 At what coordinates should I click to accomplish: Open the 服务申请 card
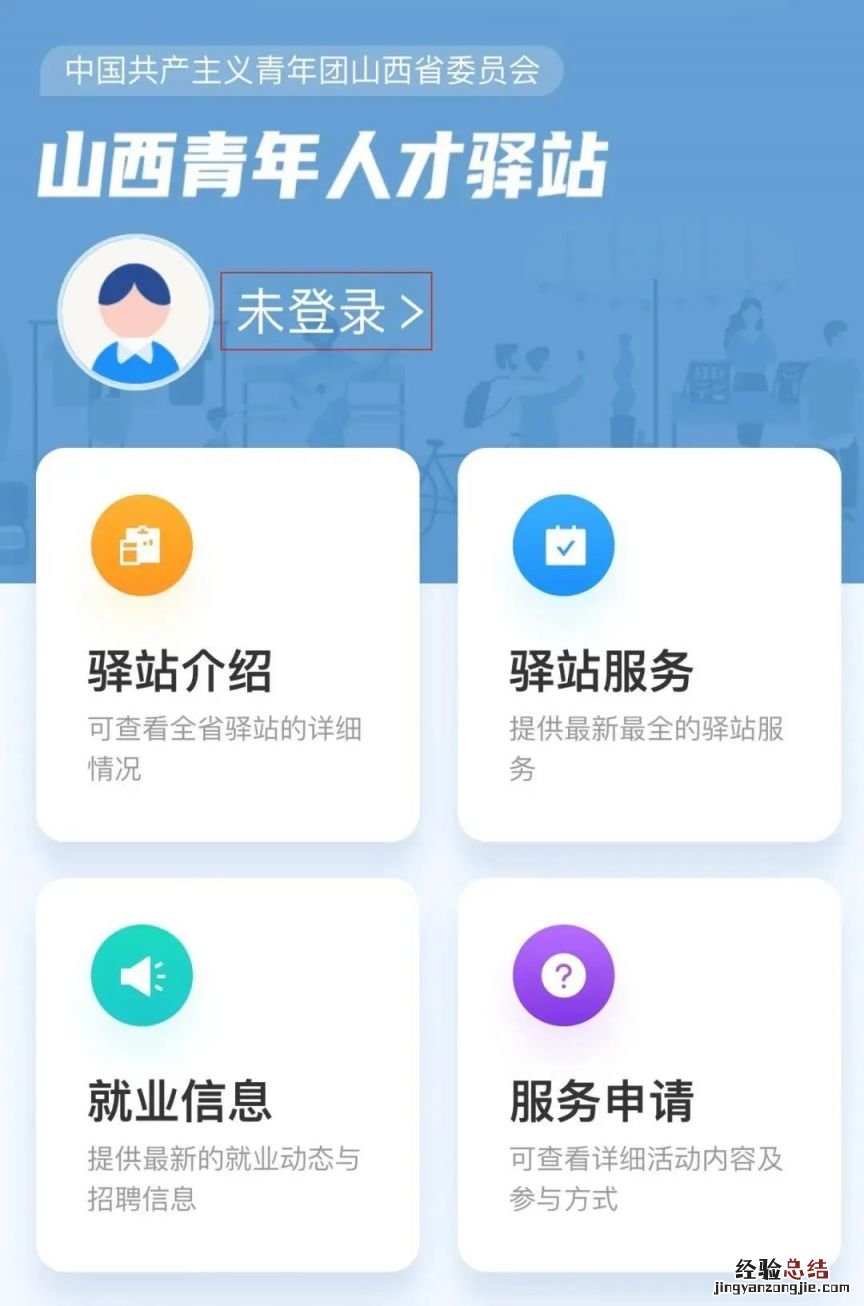pos(649,1075)
